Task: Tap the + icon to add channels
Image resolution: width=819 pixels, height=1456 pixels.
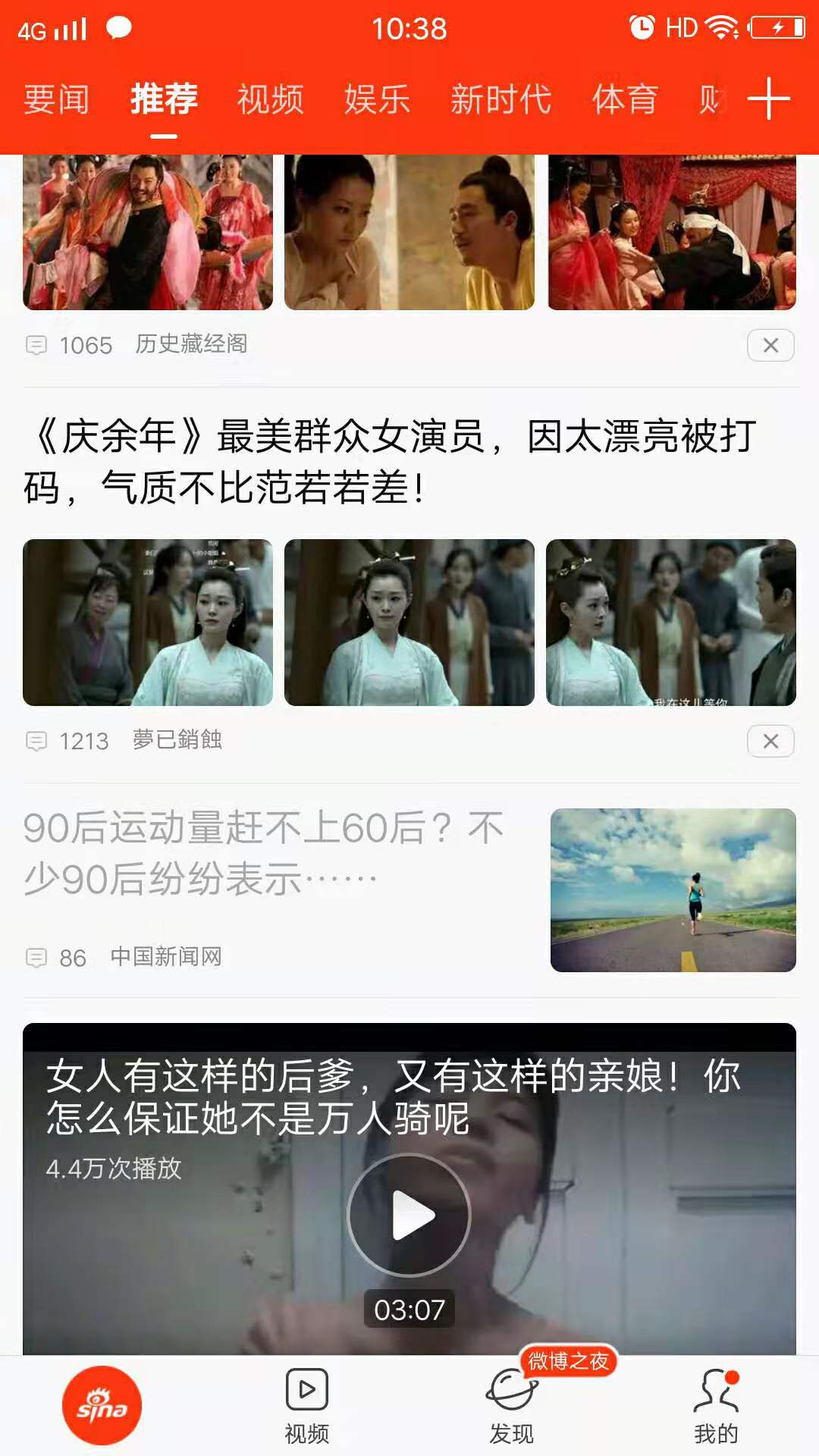Action: click(768, 99)
